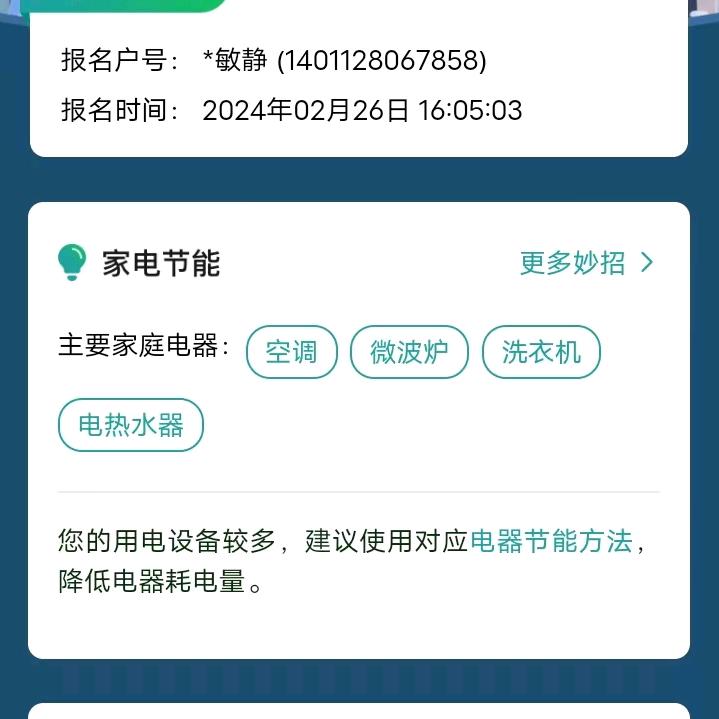Open the 电器节能方法 link

[551, 542]
